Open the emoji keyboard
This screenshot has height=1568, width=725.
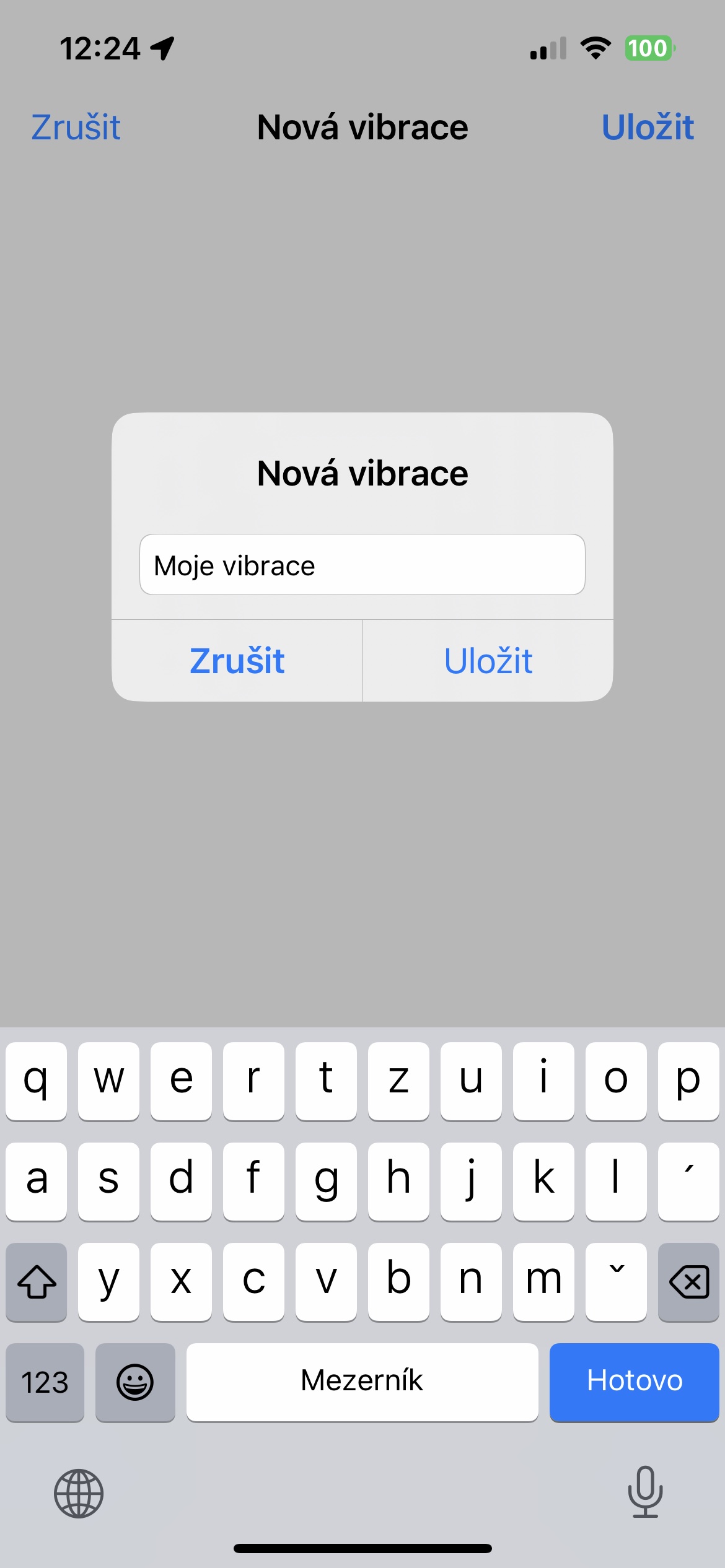point(135,1382)
